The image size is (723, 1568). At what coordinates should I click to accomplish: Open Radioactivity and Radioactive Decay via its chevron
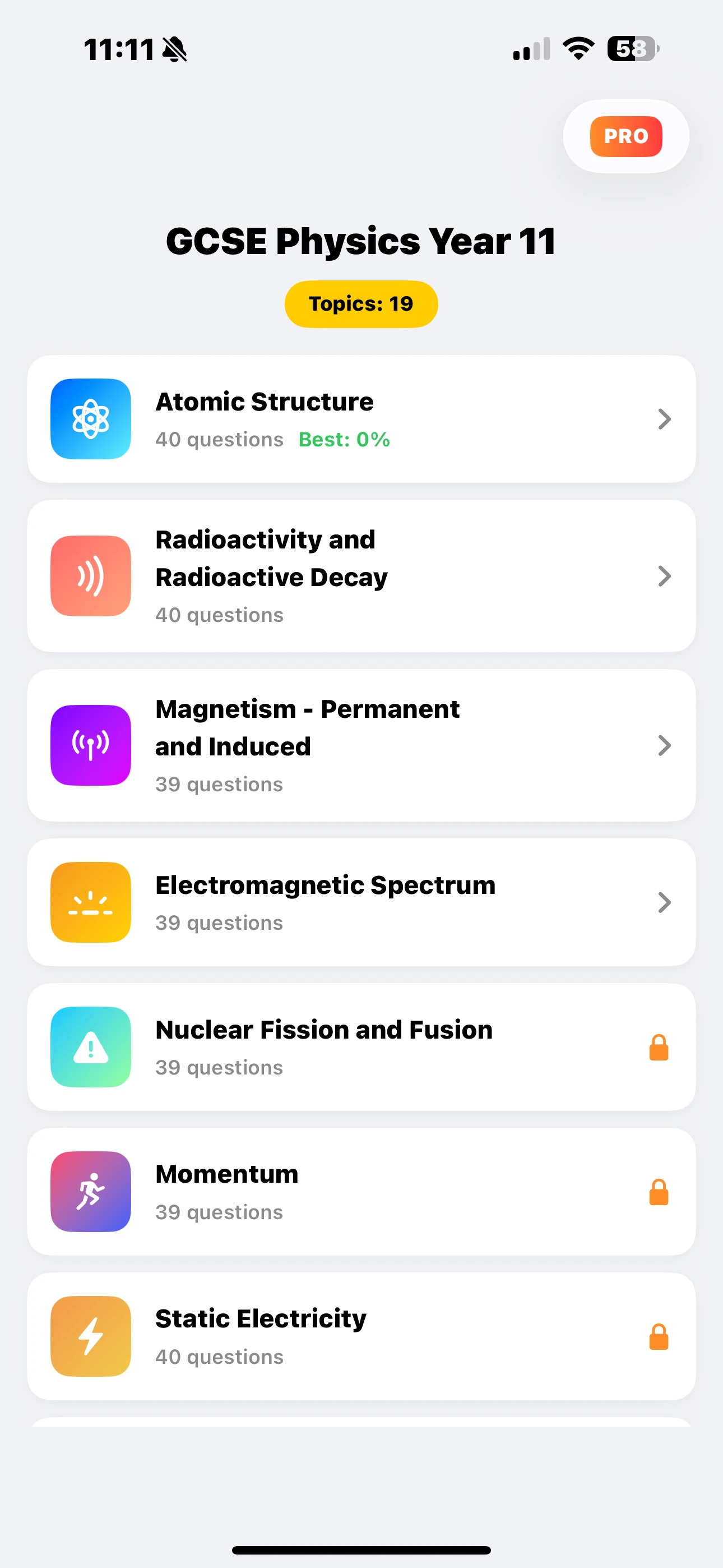(x=664, y=575)
